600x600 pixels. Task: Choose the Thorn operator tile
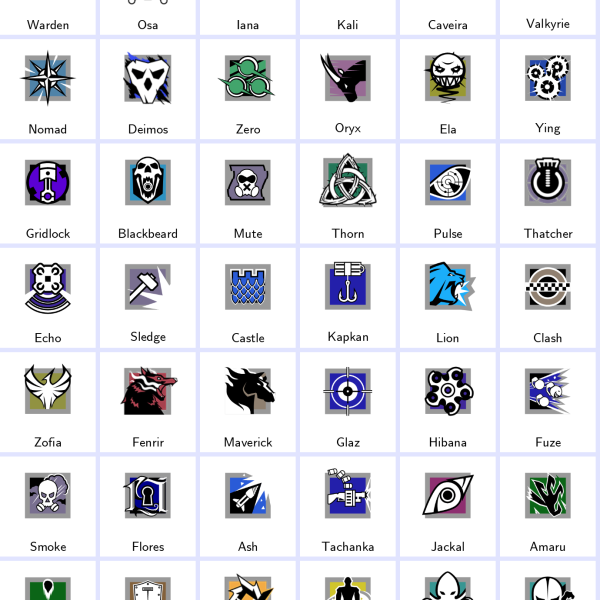348,192
